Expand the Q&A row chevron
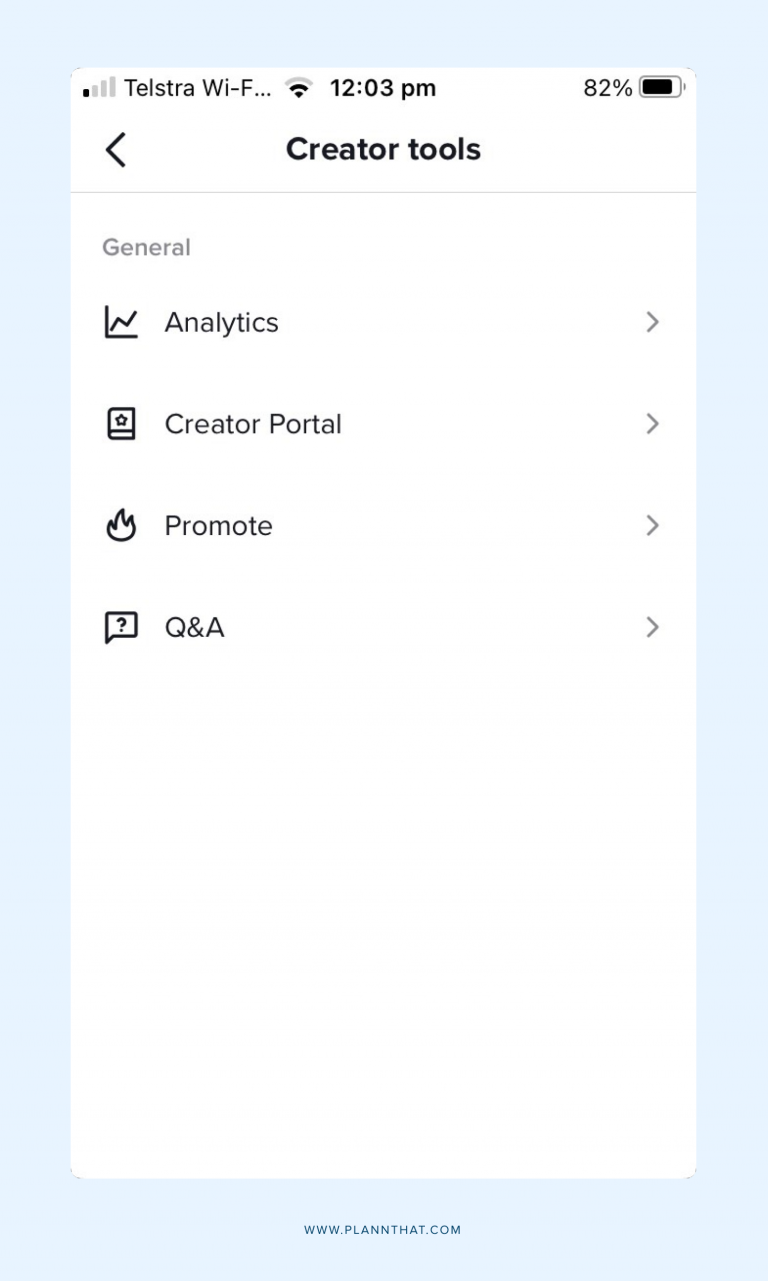This screenshot has height=1281, width=768. [x=653, y=627]
